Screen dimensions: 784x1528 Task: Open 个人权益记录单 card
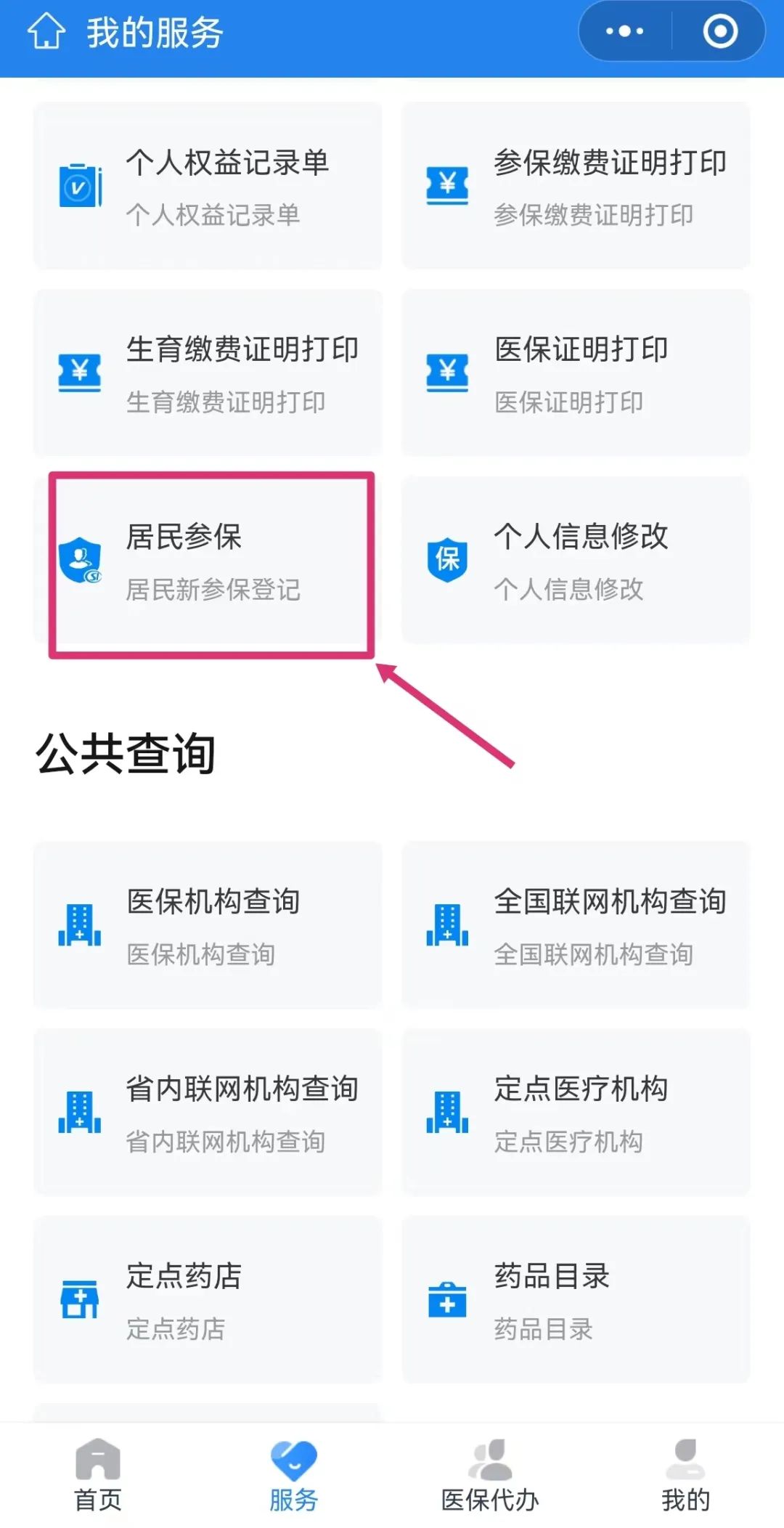[208, 186]
